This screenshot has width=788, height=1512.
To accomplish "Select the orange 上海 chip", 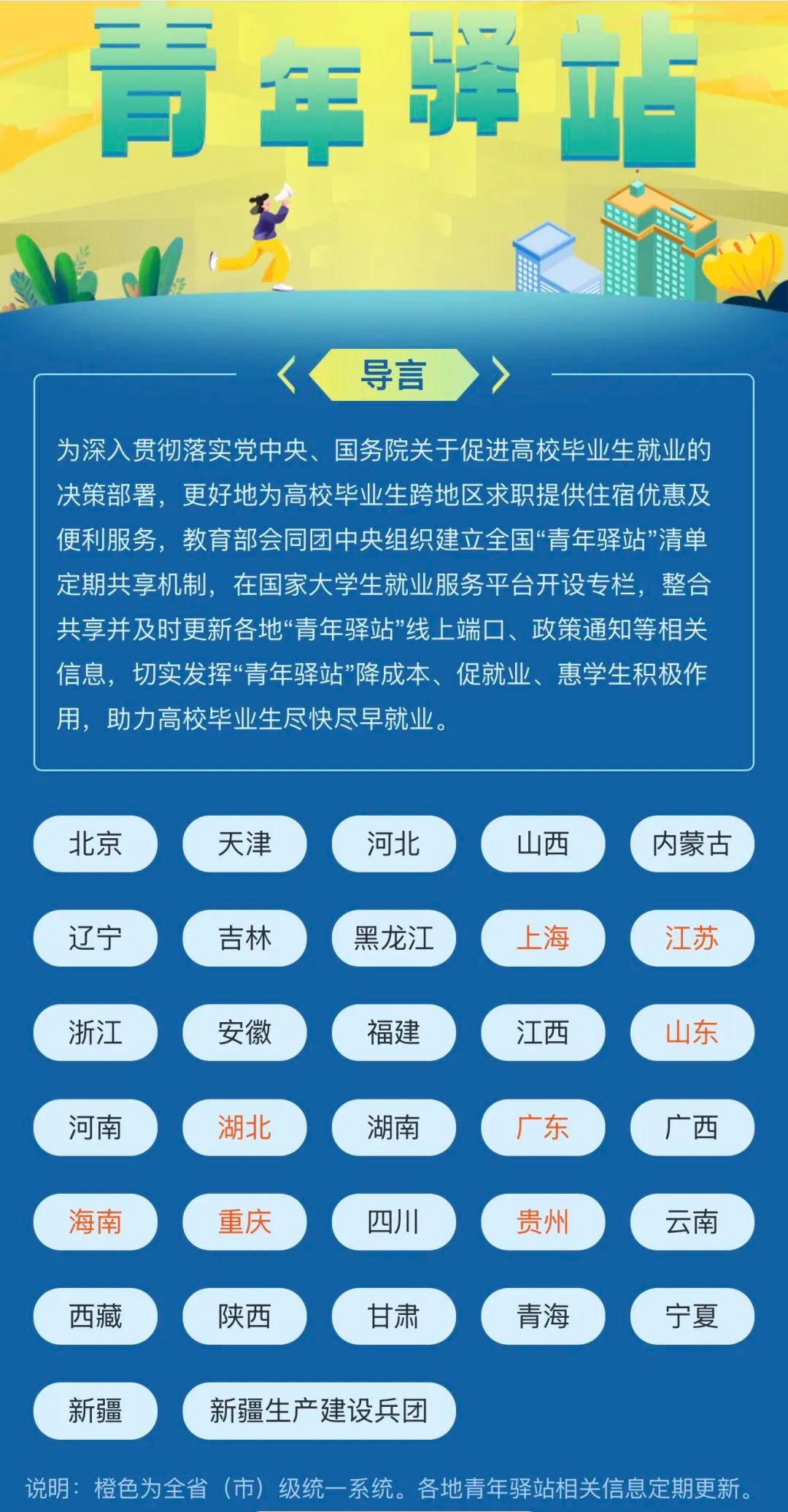I will pyautogui.click(x=543, y=938).
